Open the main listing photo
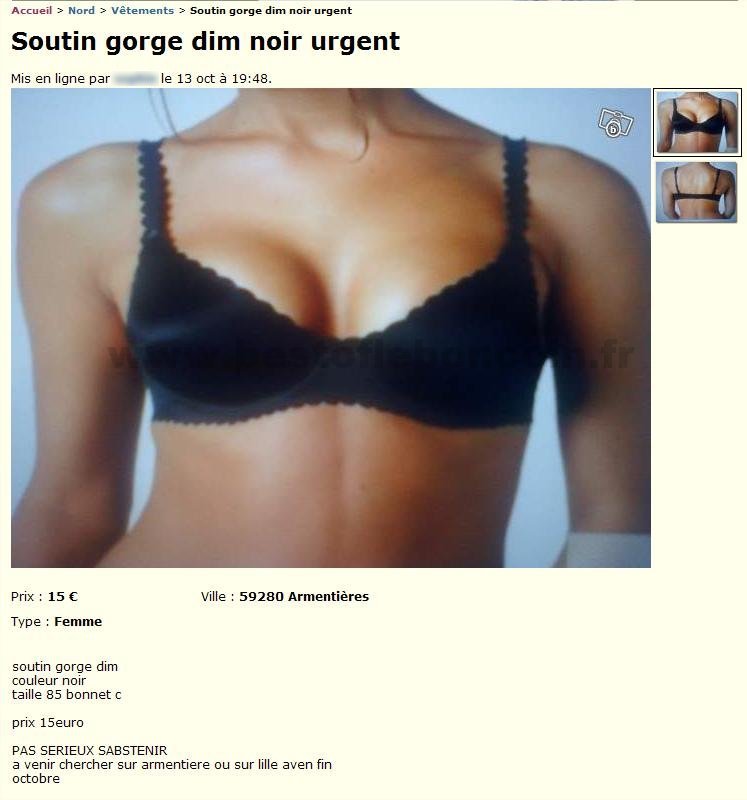This screenshot has width=747, height=800. pos(330,328)
